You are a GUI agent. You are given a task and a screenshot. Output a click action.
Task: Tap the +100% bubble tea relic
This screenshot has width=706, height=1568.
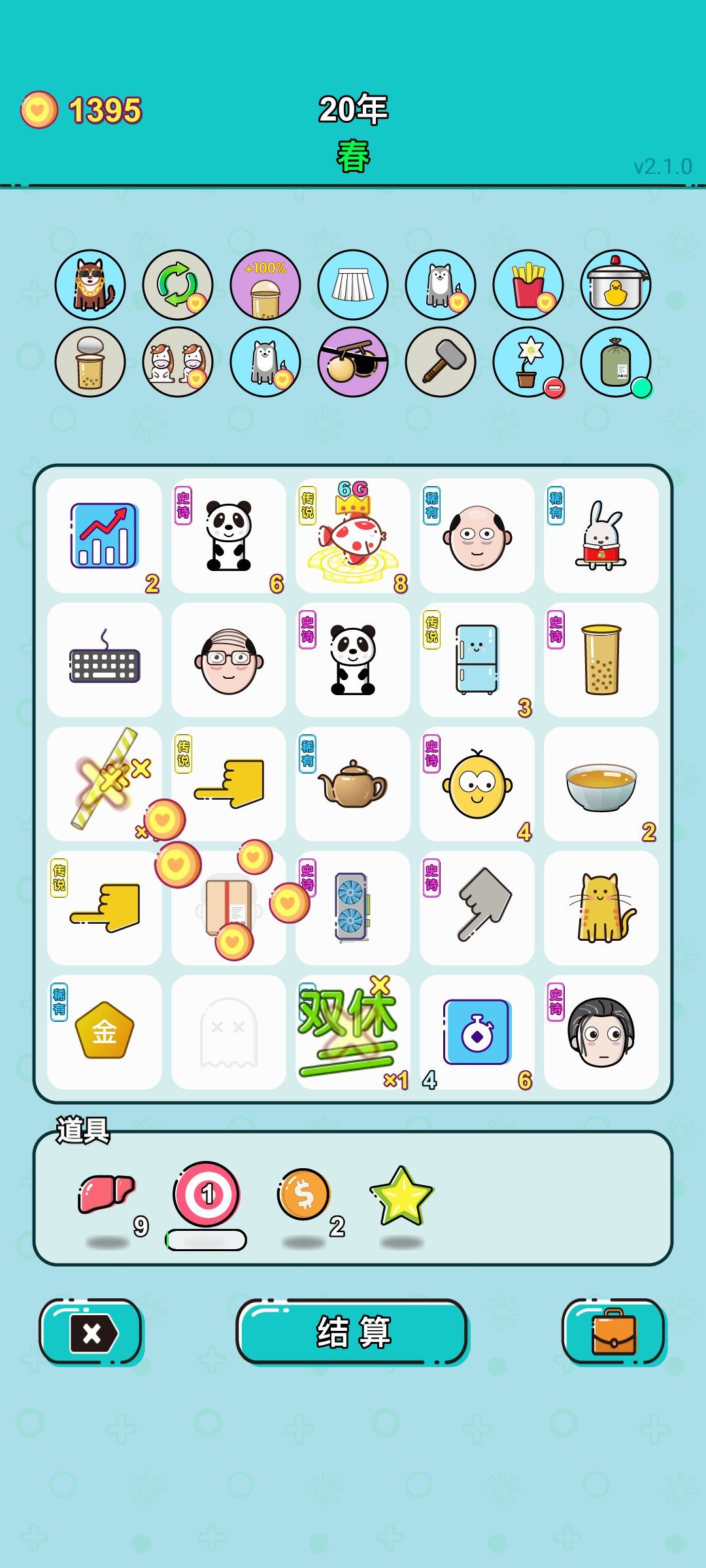[x=265, y=285]
